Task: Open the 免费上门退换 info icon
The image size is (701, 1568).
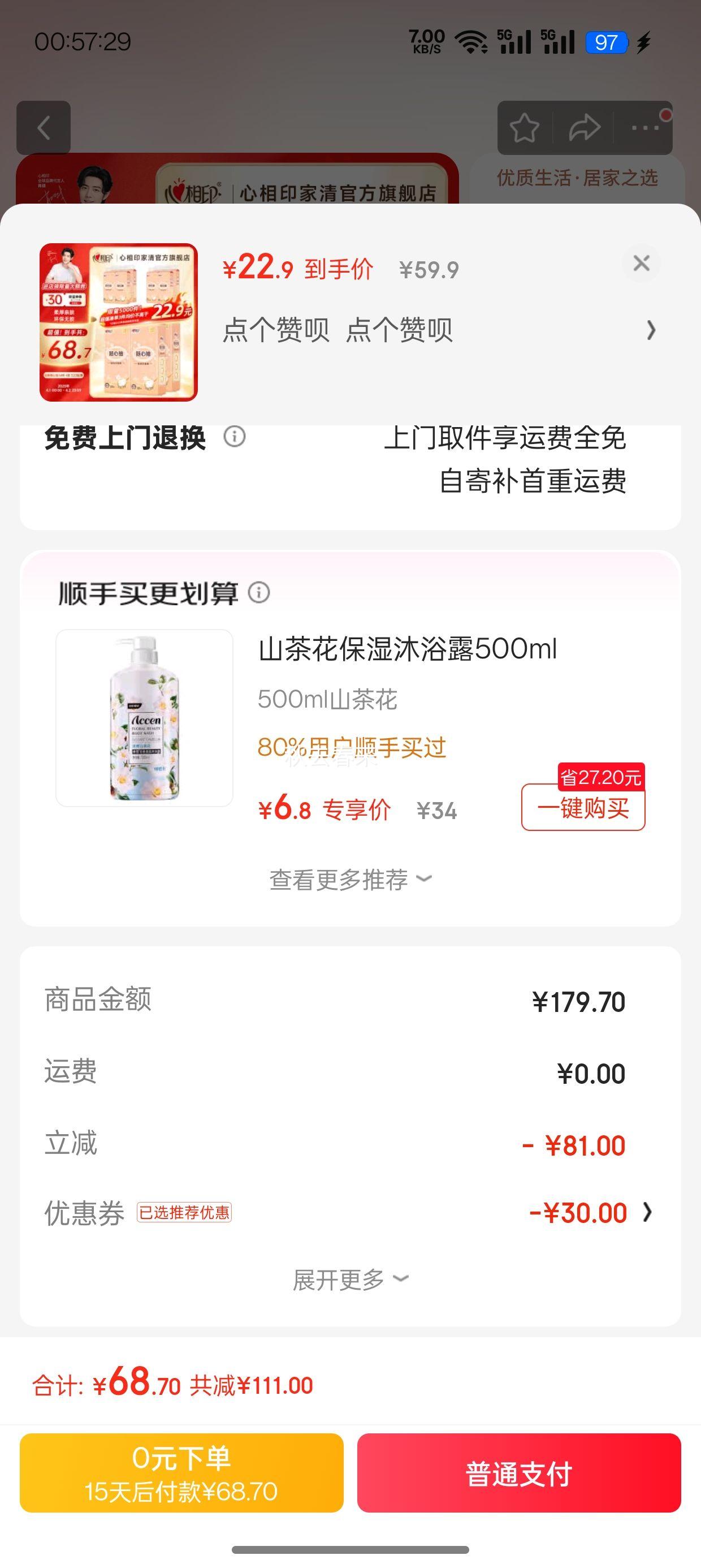Action: (x=234, y=437)
